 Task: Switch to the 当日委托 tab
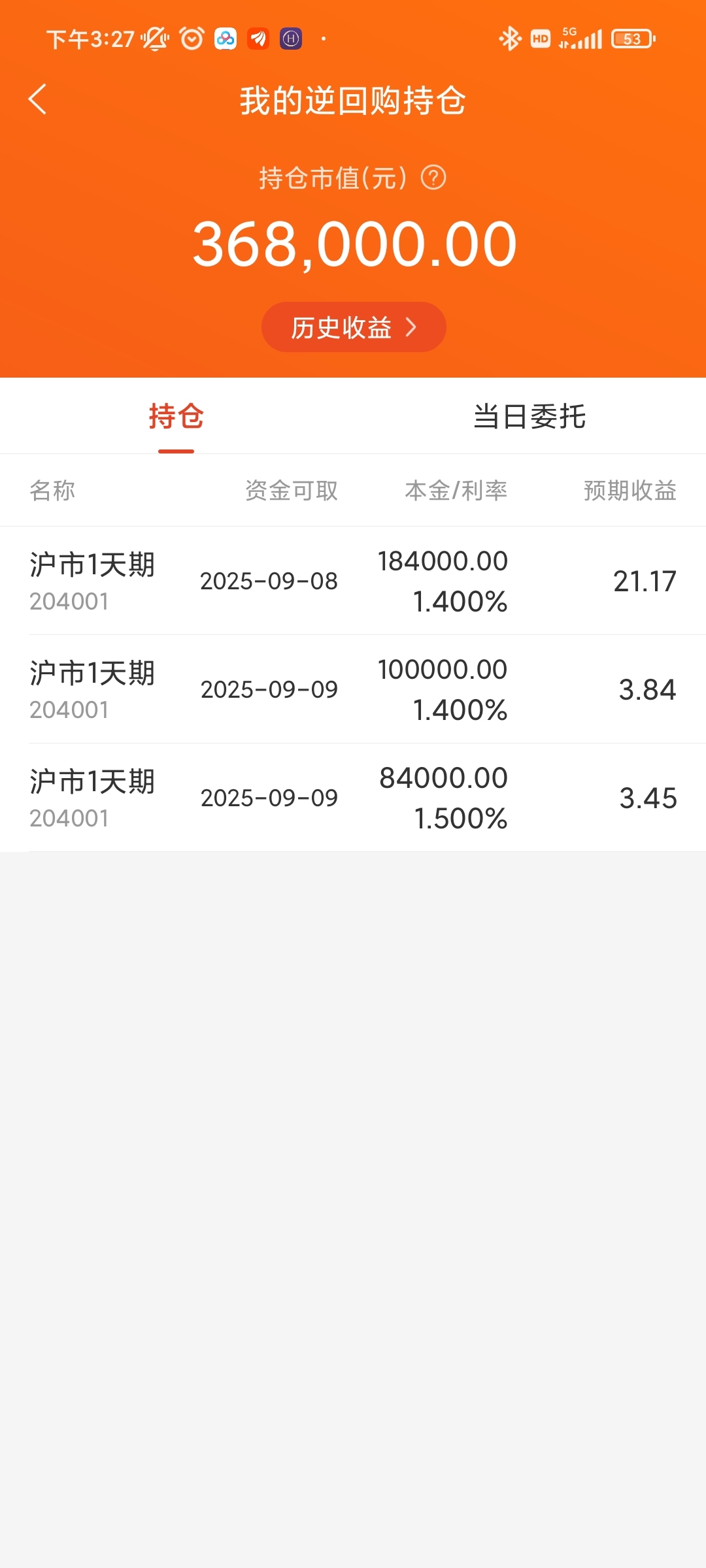point(529,416)
